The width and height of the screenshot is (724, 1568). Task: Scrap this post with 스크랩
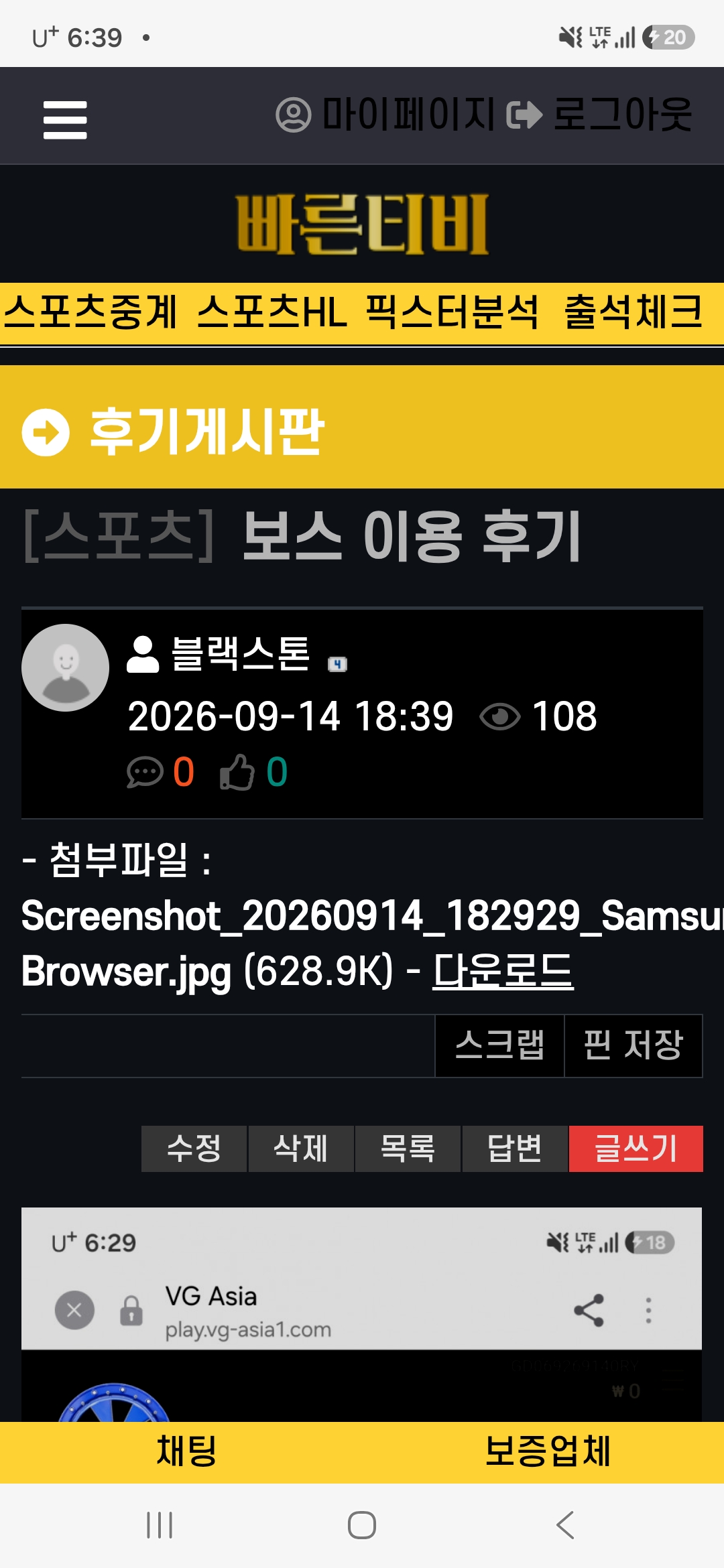pyautogui.click(x=499, y=1045)
